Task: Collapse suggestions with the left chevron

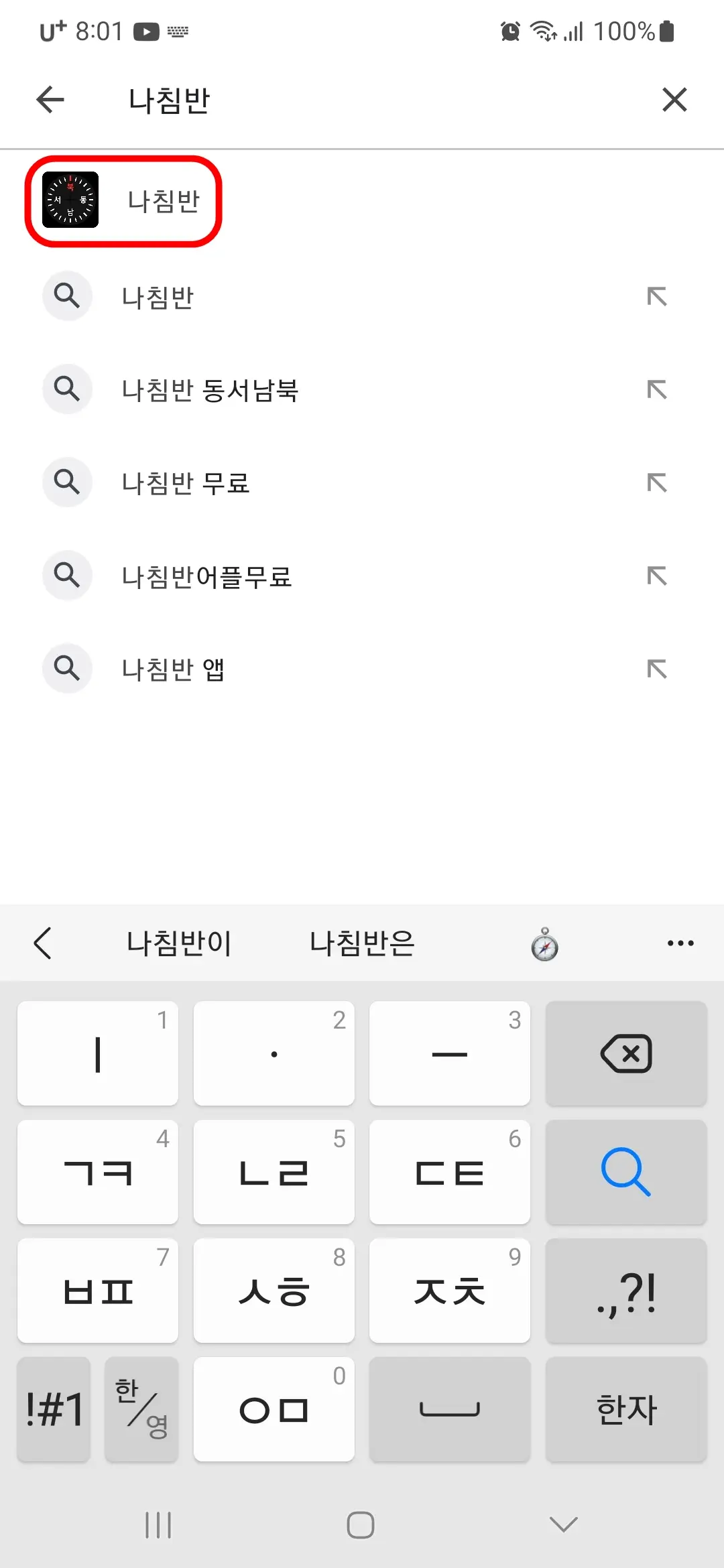Action: (43, 943)
